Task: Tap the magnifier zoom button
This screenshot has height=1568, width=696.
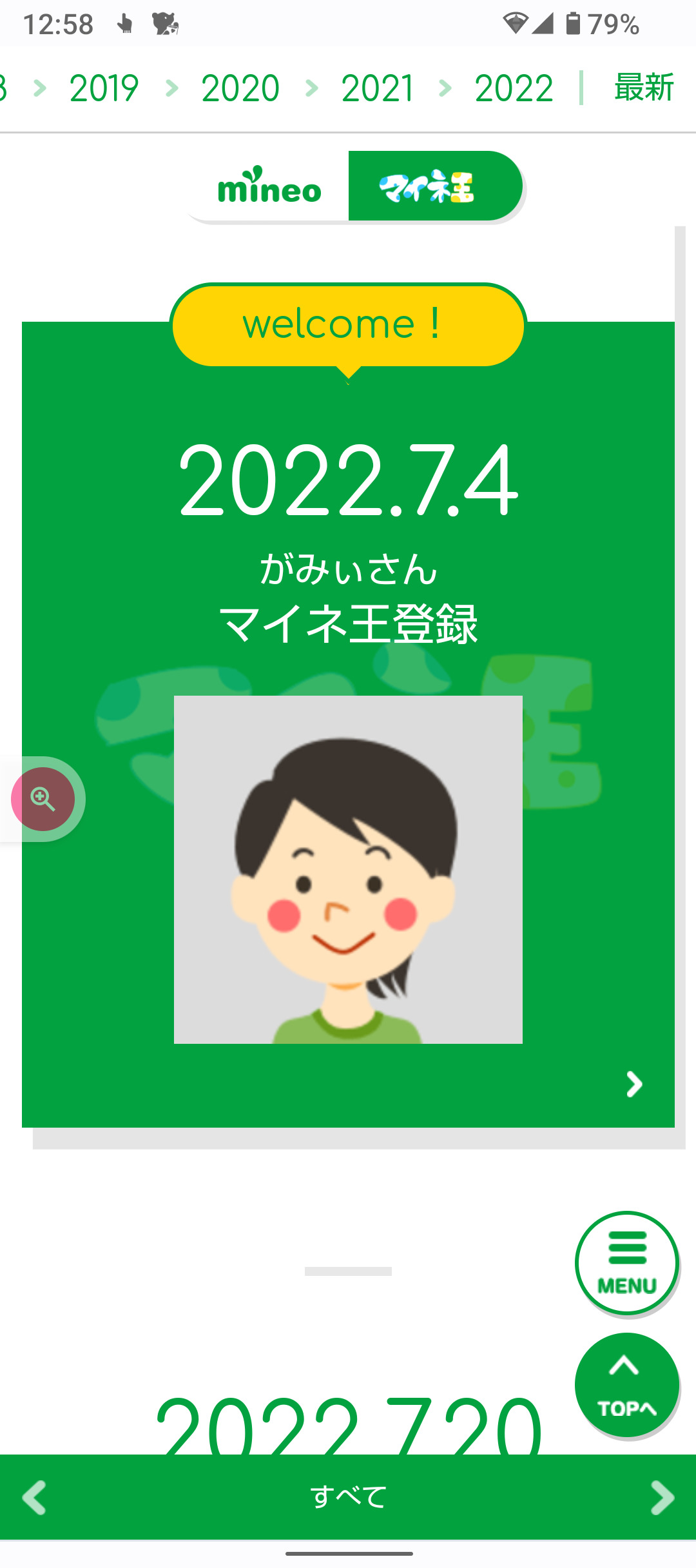Action: [43, 799]
